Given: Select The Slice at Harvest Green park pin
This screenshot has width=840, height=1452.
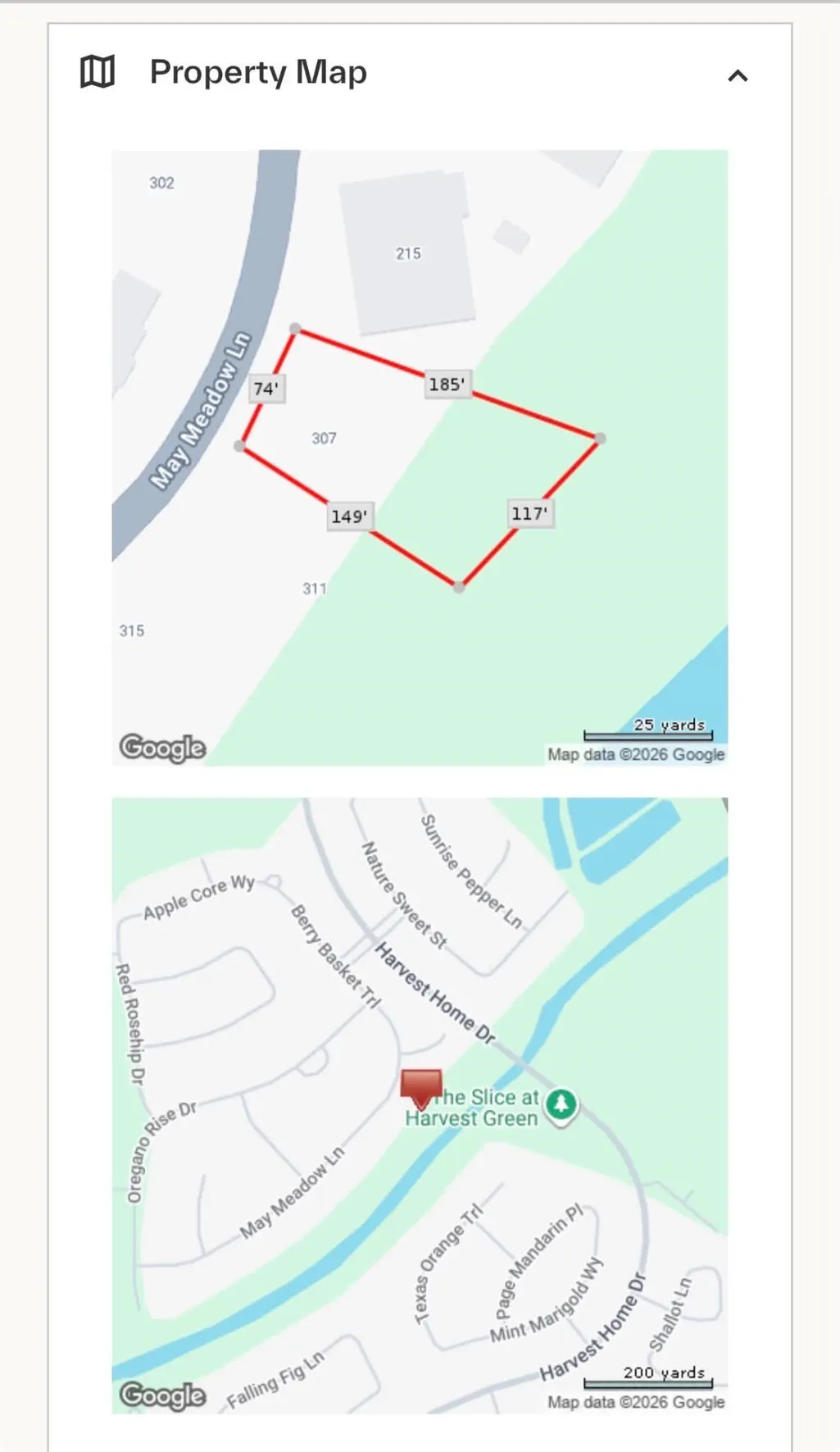Looking at the screenshot, I should click(561, 1105).
